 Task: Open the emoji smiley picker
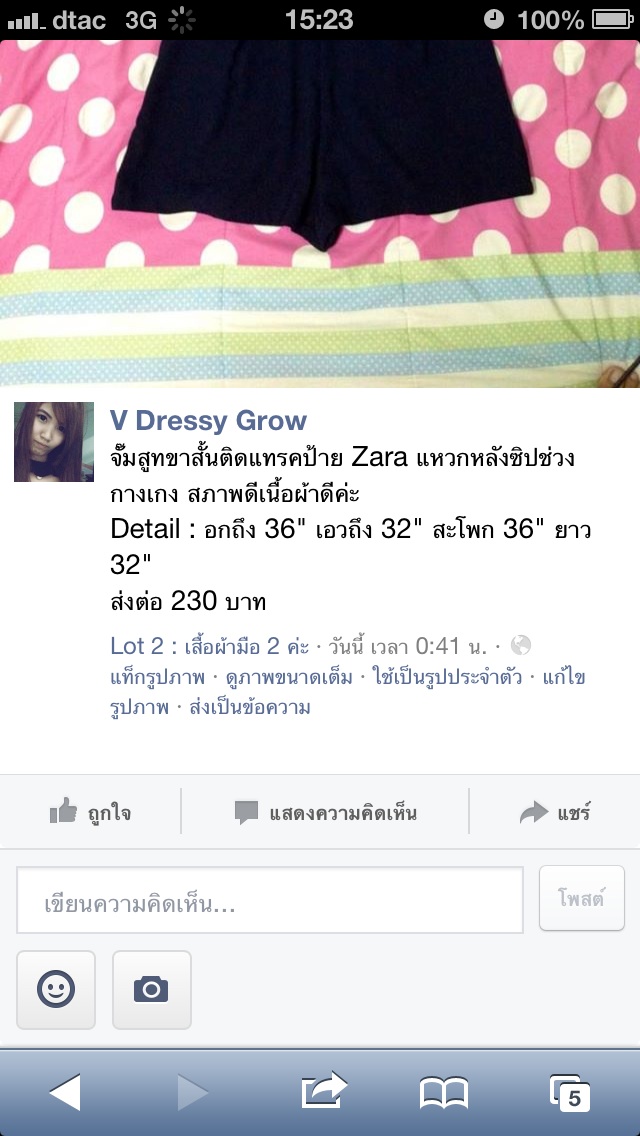(56, 989)
